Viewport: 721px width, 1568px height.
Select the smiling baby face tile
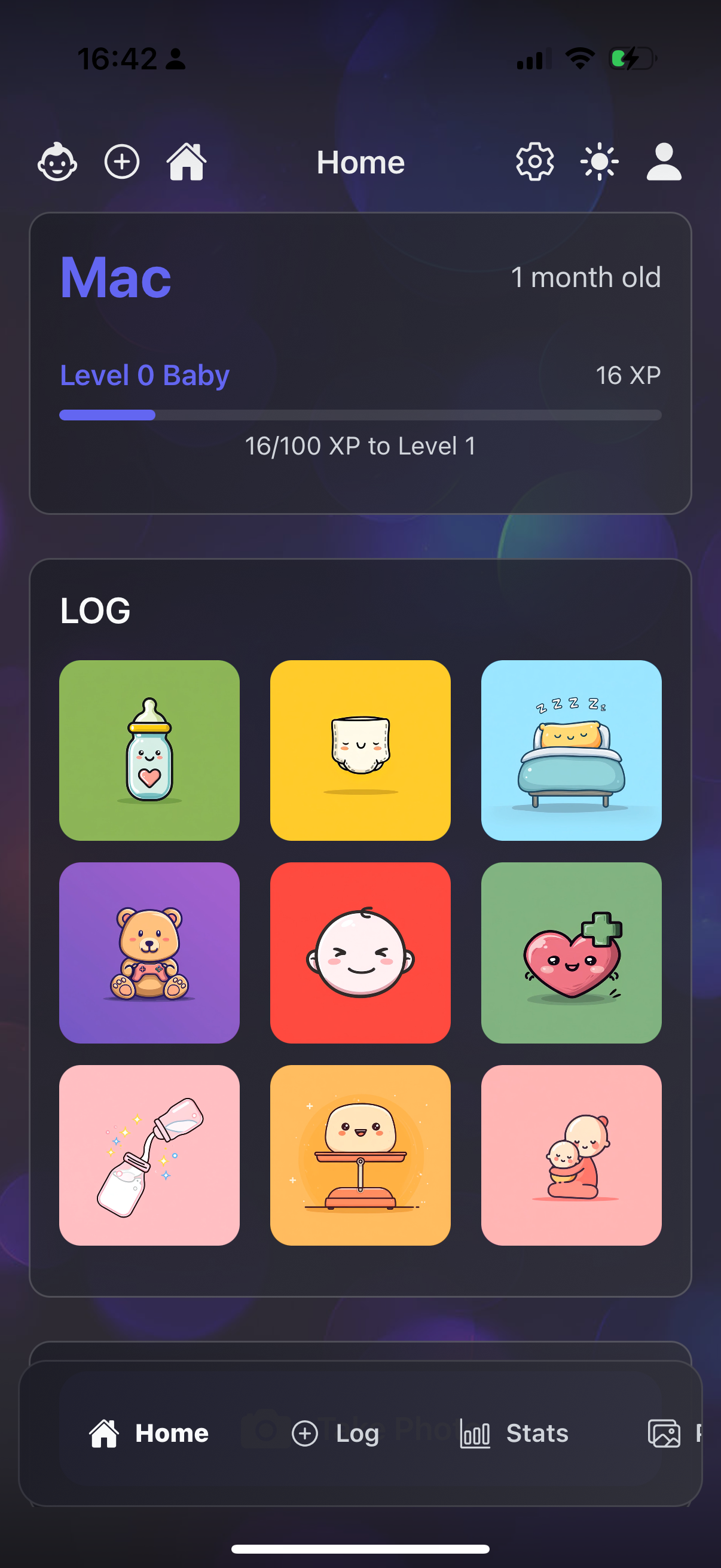[360, 952]
